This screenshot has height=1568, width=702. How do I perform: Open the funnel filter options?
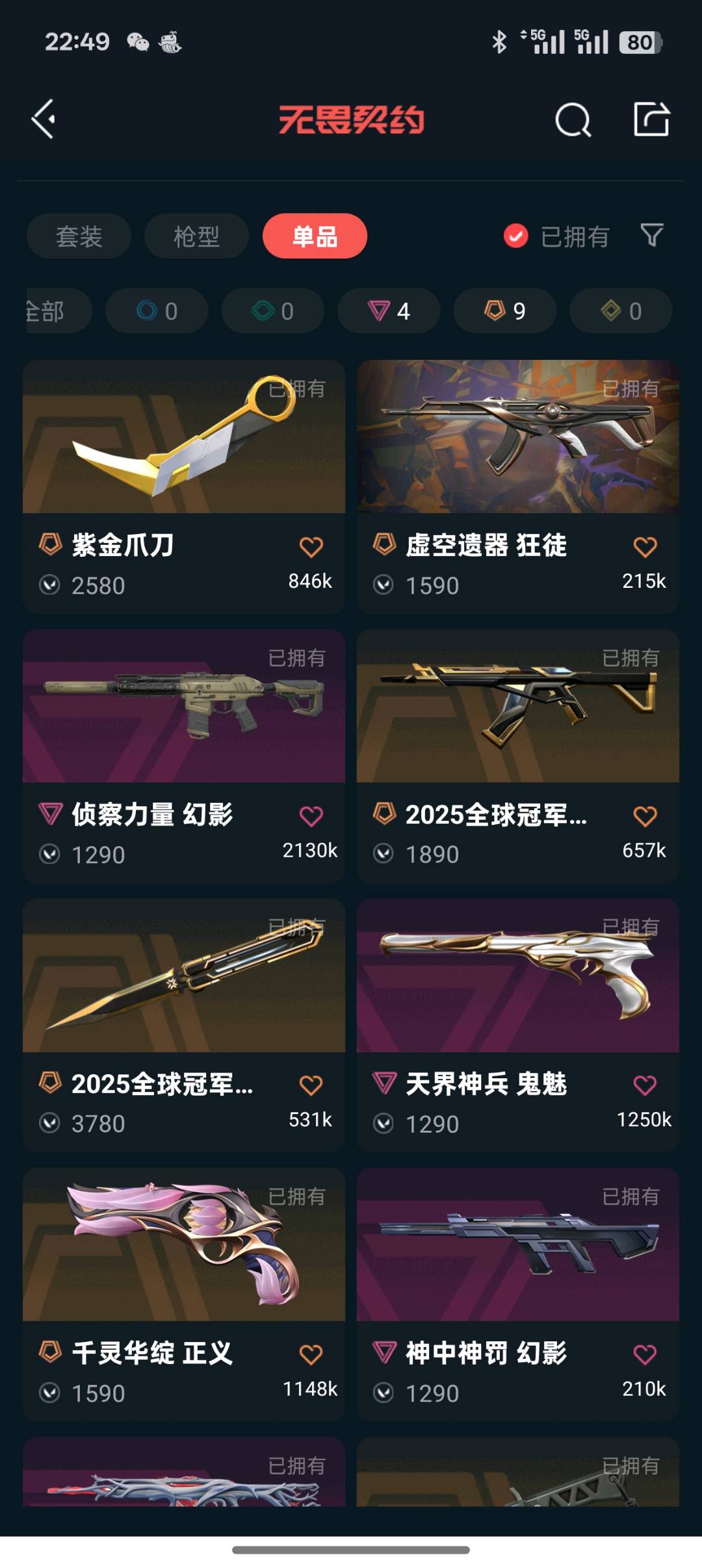click(x=651, y=235)
